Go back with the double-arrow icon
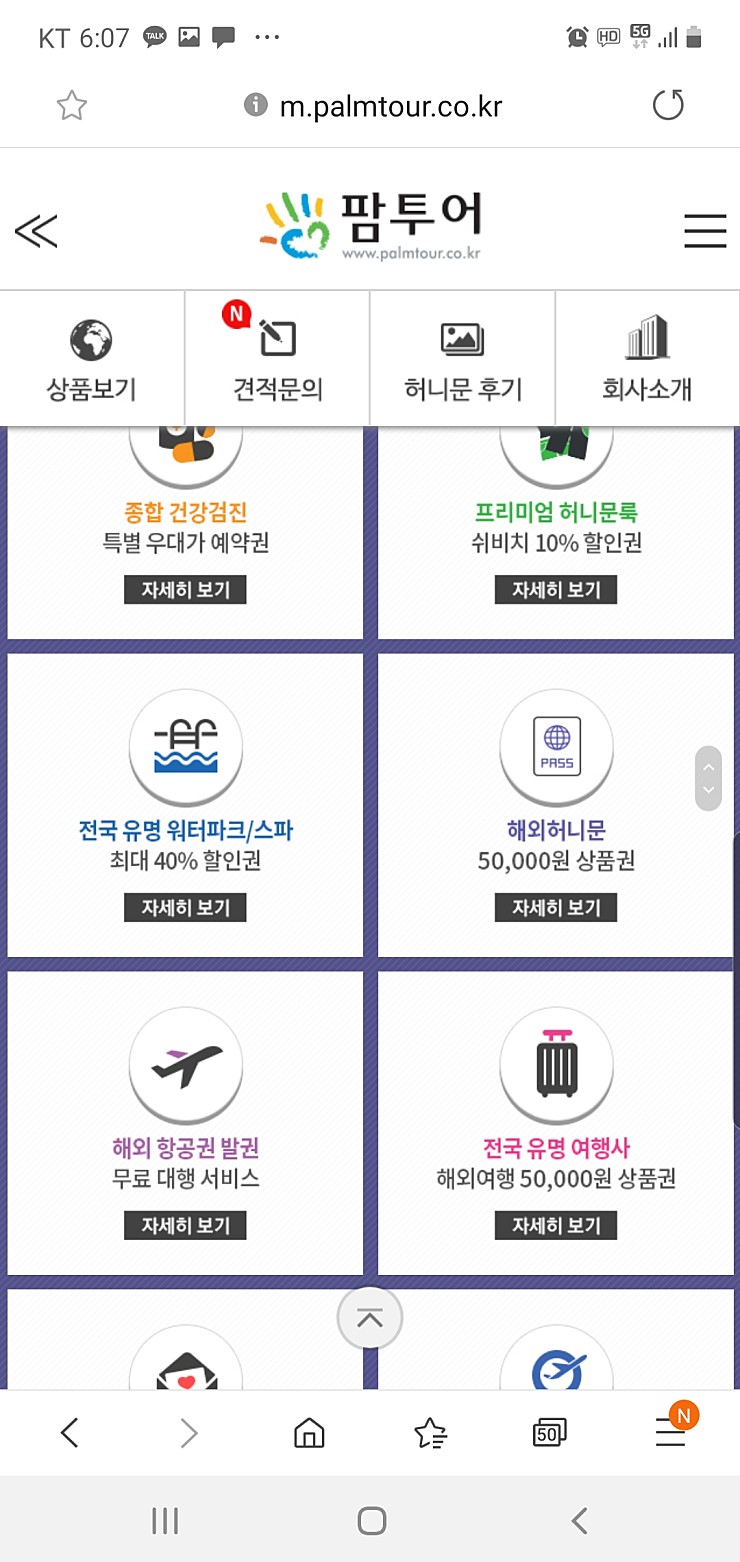Image resolution: width=740 pixels, height=1562 pixels. [36, 231]
